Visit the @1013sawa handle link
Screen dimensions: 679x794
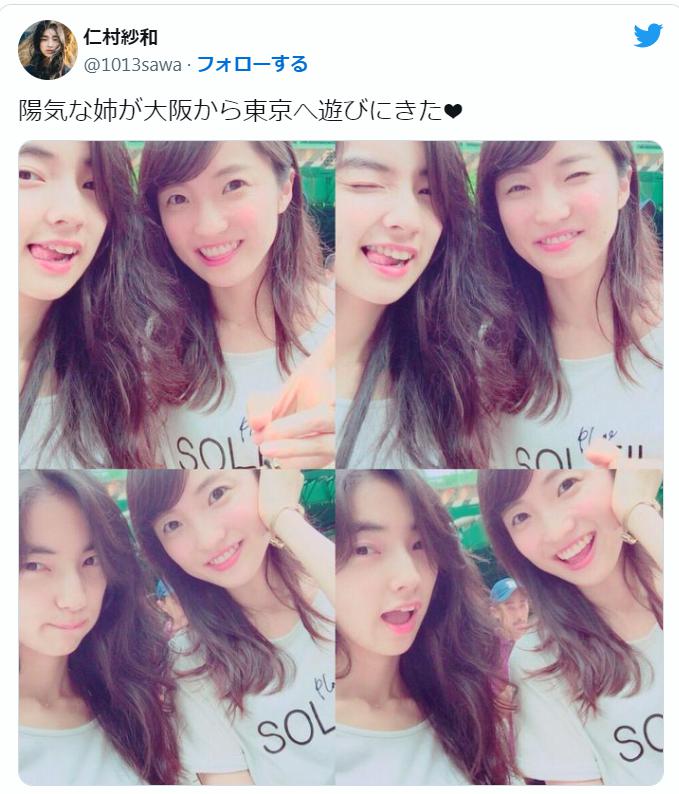(133, 65)
